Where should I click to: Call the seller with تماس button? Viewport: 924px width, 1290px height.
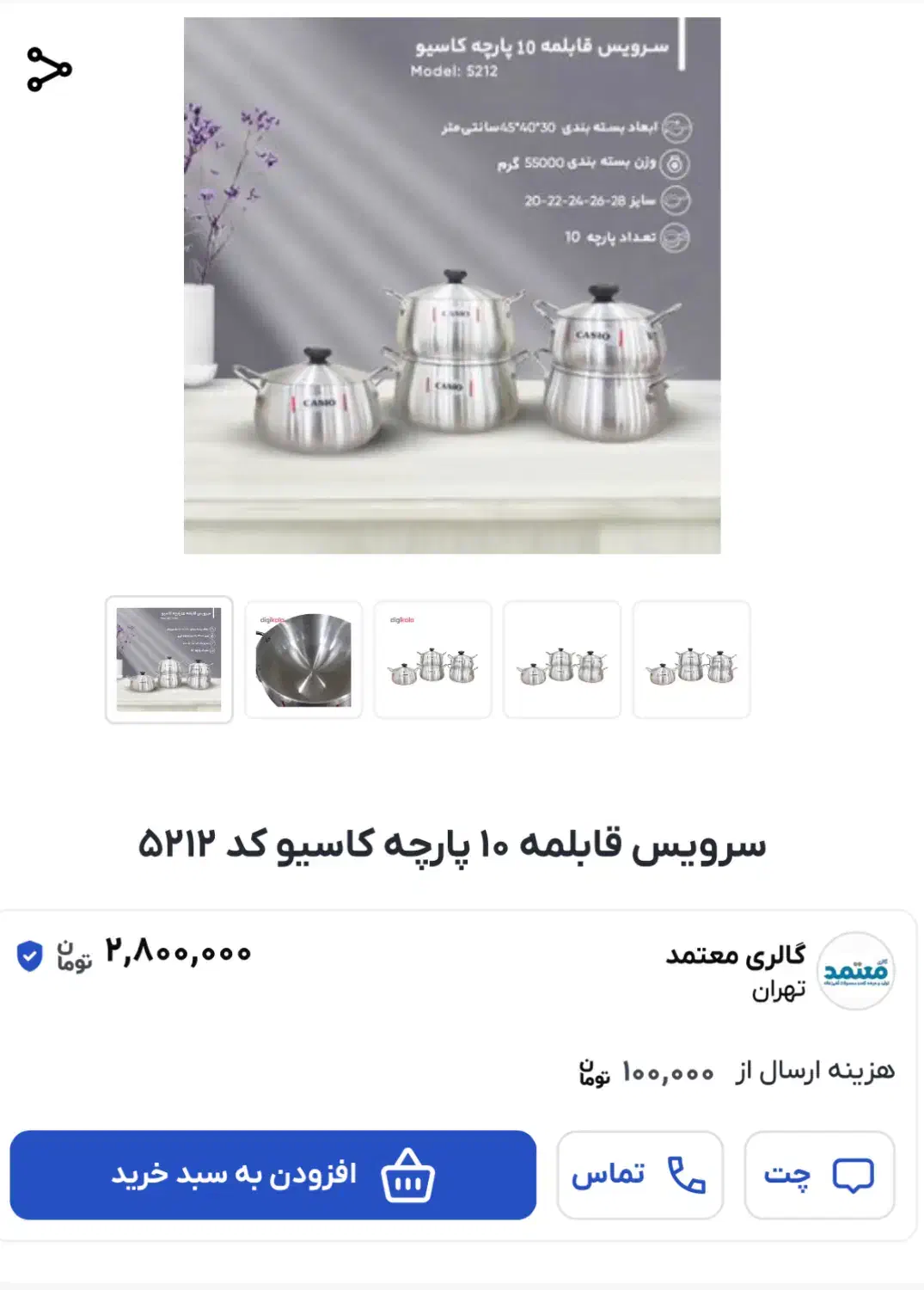tap(639, 1175)
